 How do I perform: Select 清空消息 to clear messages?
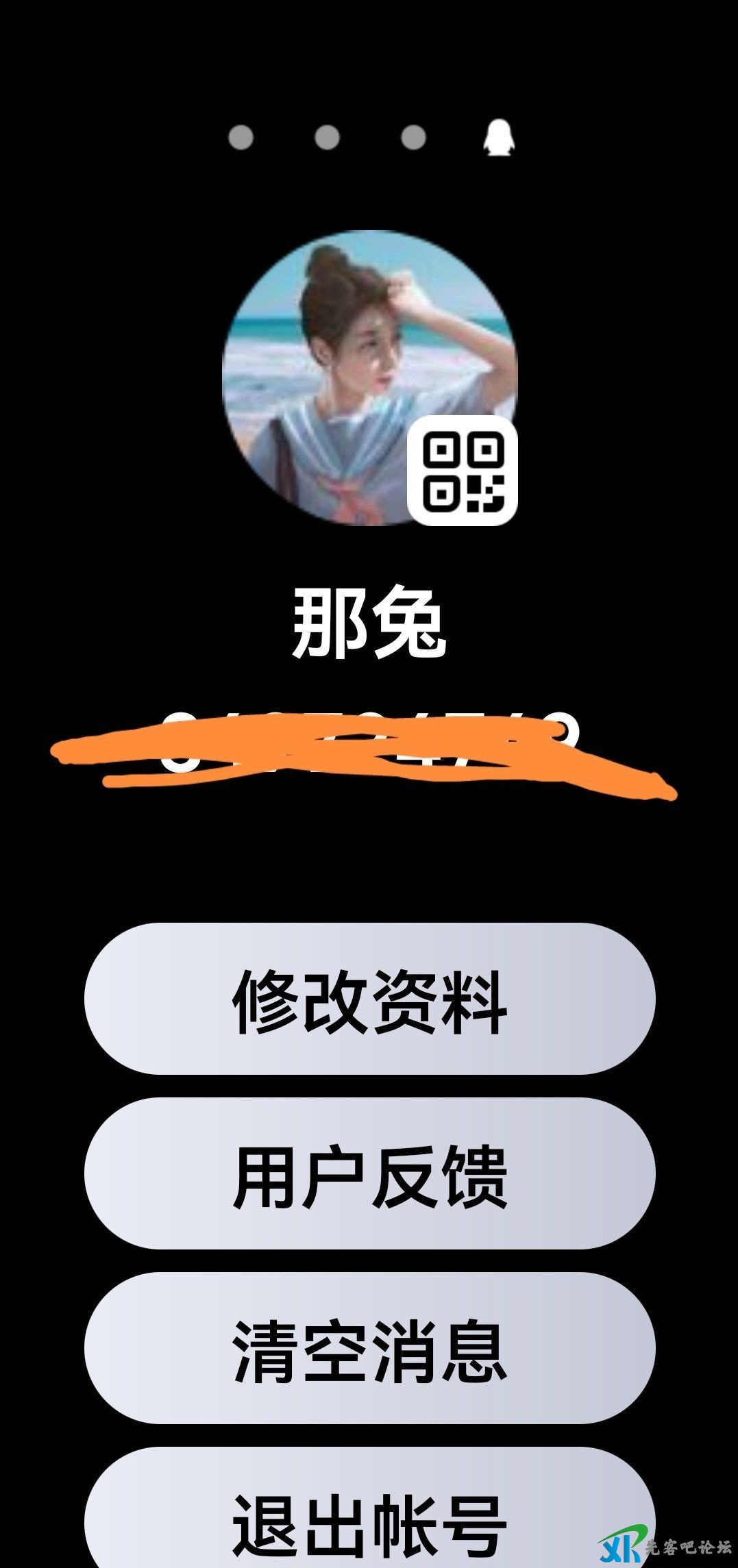tap(369, 1347)
